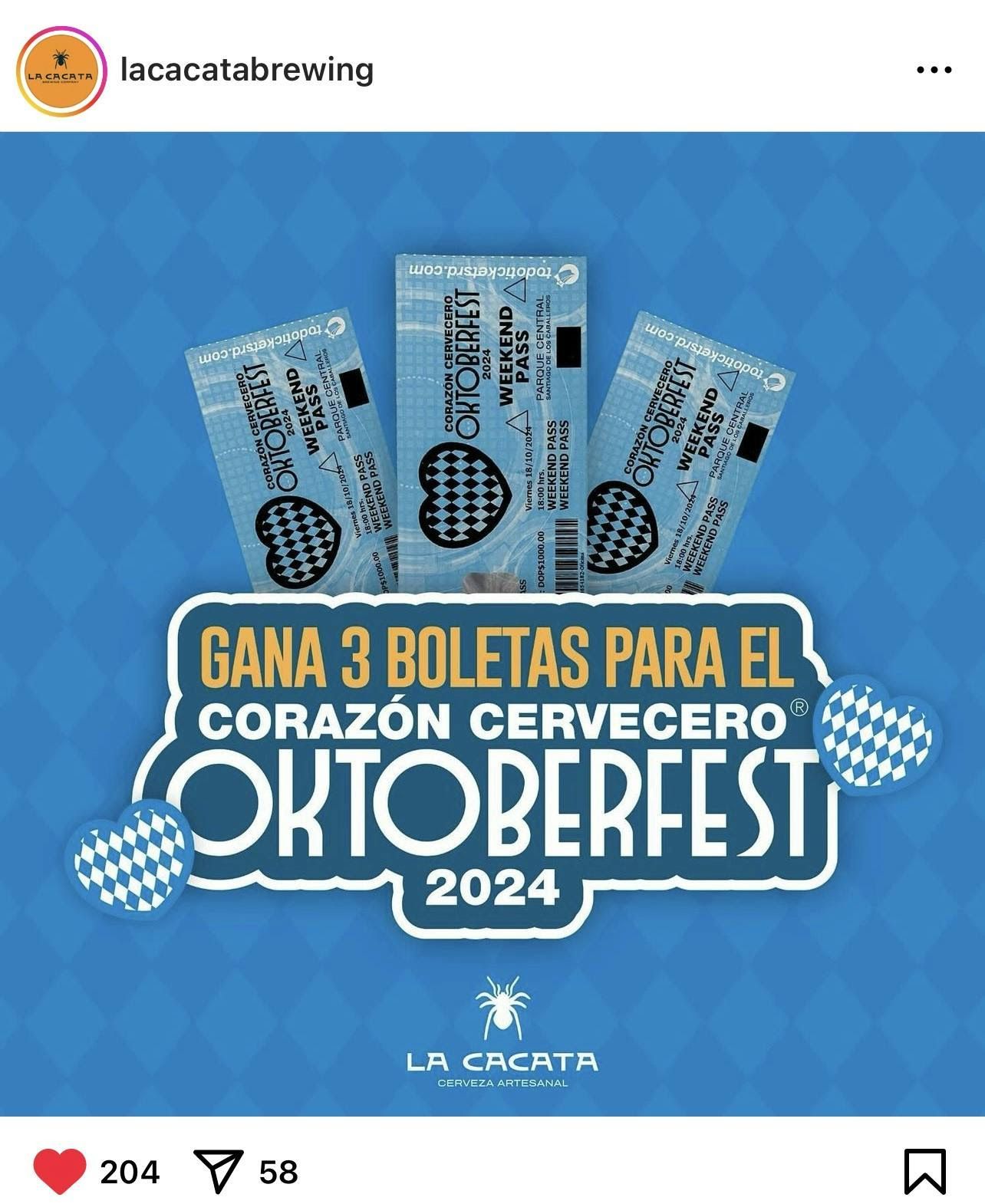Bookmark this Oktoberfest giveaway post
This screenshot has height=1204, width=985.
(924, 1171)
